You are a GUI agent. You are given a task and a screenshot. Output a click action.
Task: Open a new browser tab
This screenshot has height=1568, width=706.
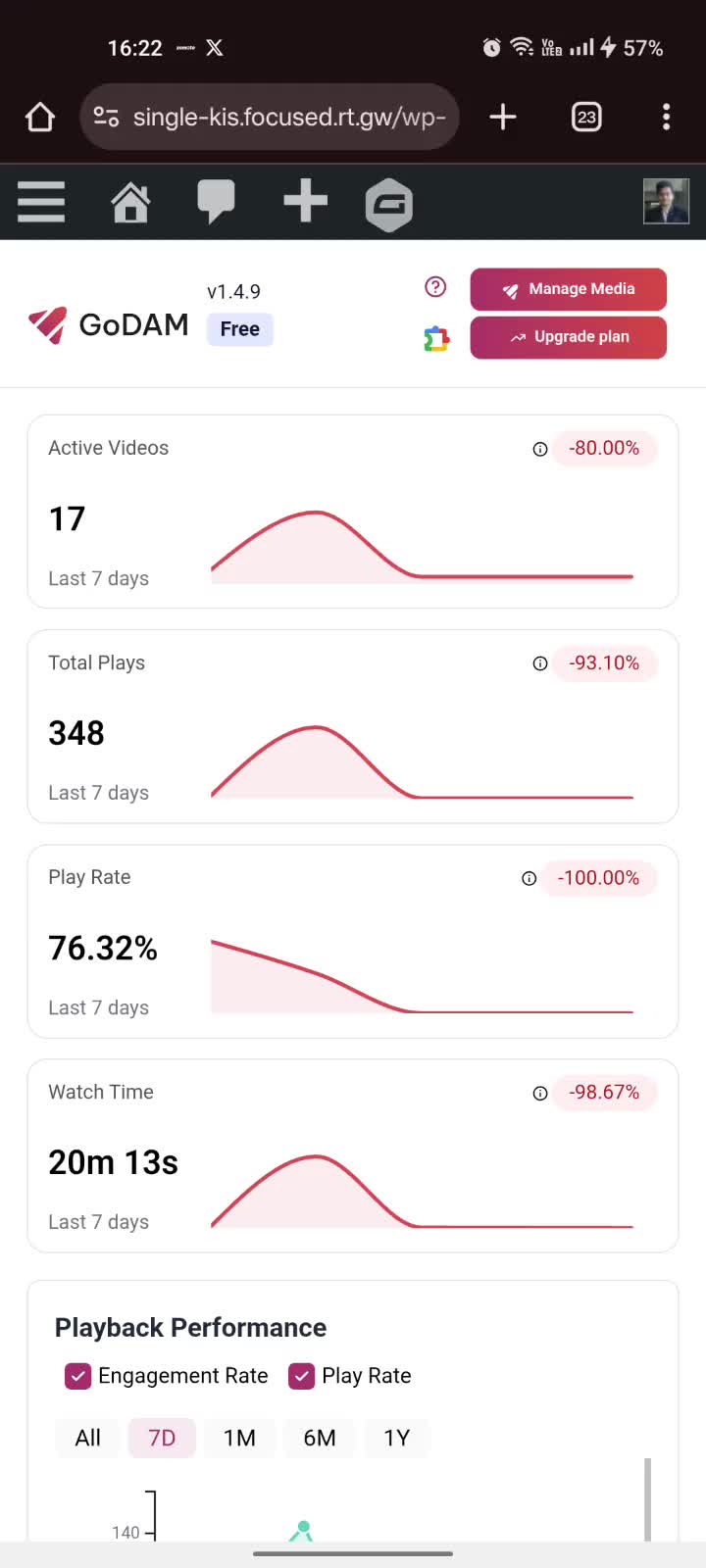[503, 118]
